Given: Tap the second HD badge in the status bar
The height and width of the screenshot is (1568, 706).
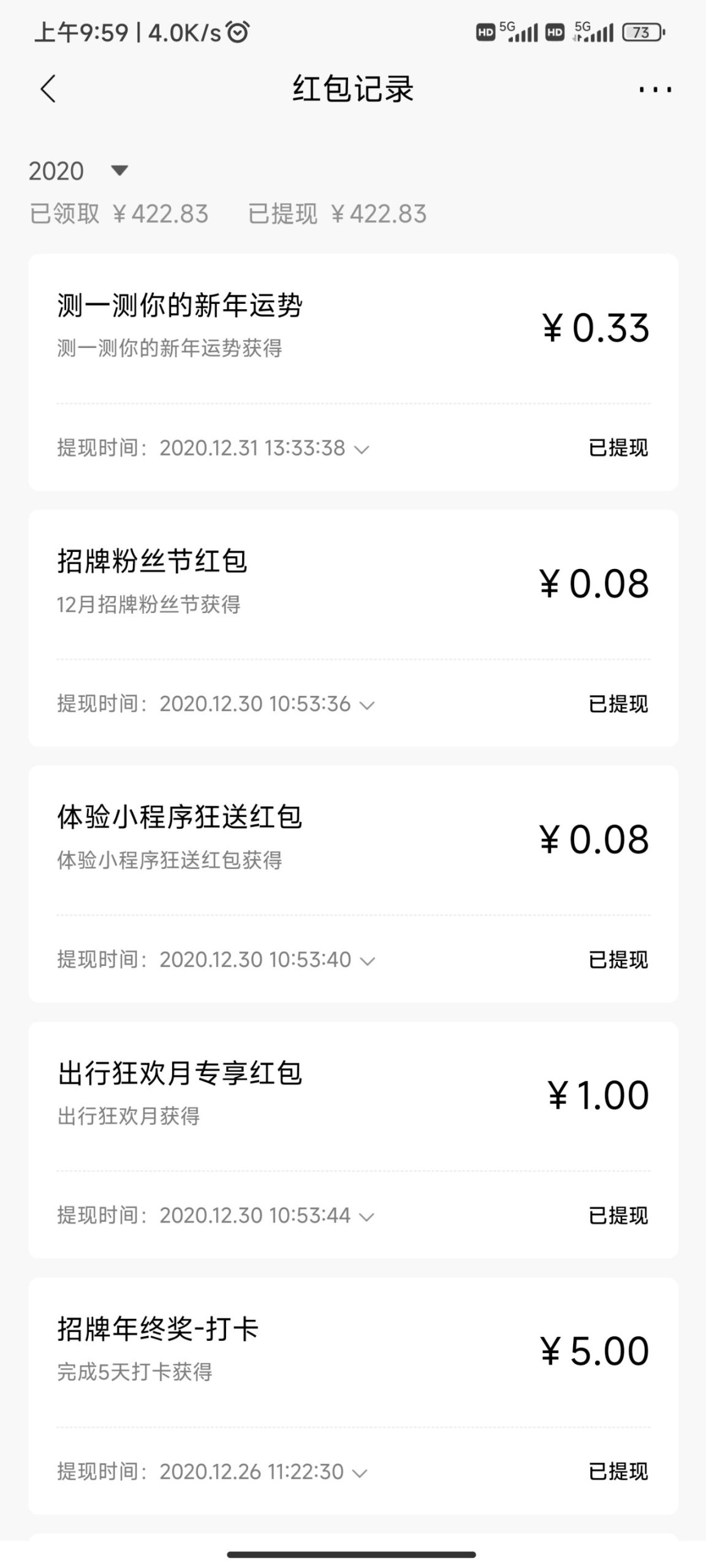Looking at the screenshot, I should pos(553,31).
